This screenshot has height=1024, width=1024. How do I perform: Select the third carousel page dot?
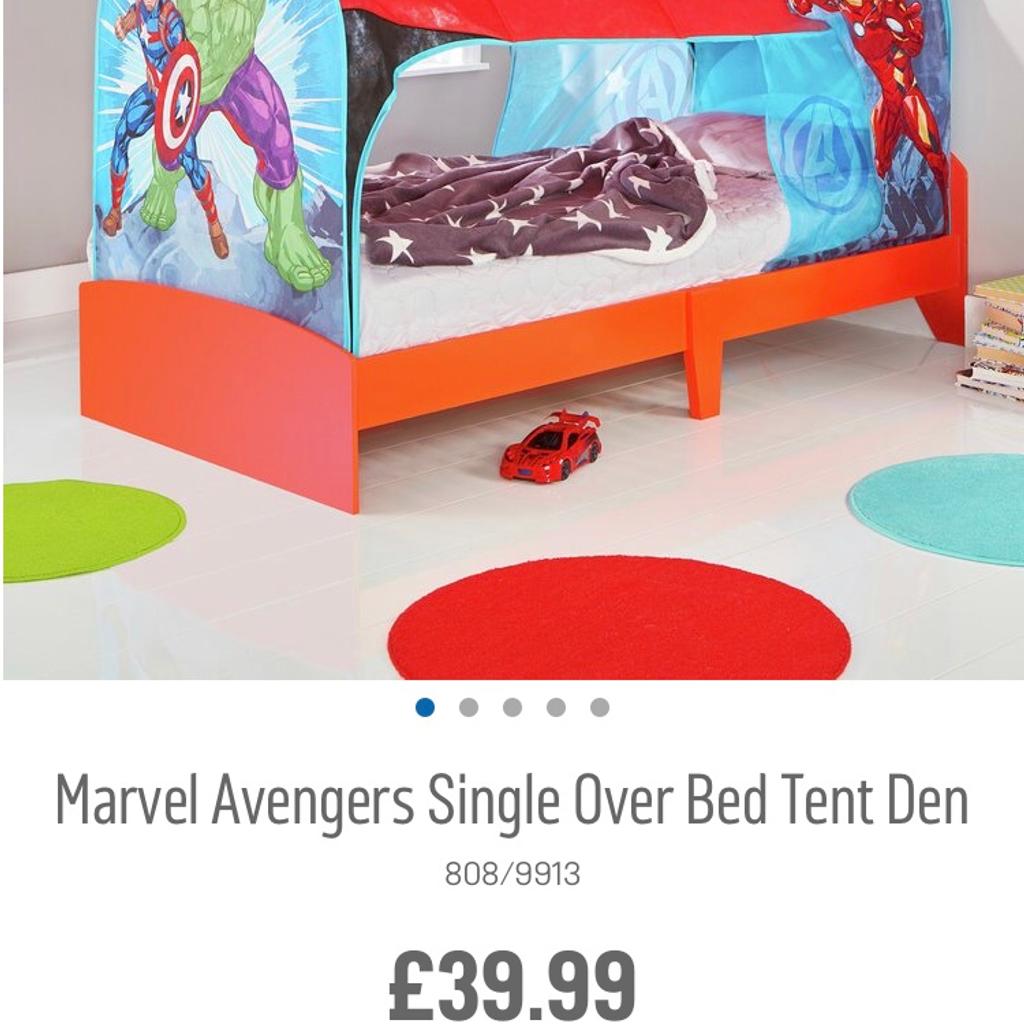(512, 708)
